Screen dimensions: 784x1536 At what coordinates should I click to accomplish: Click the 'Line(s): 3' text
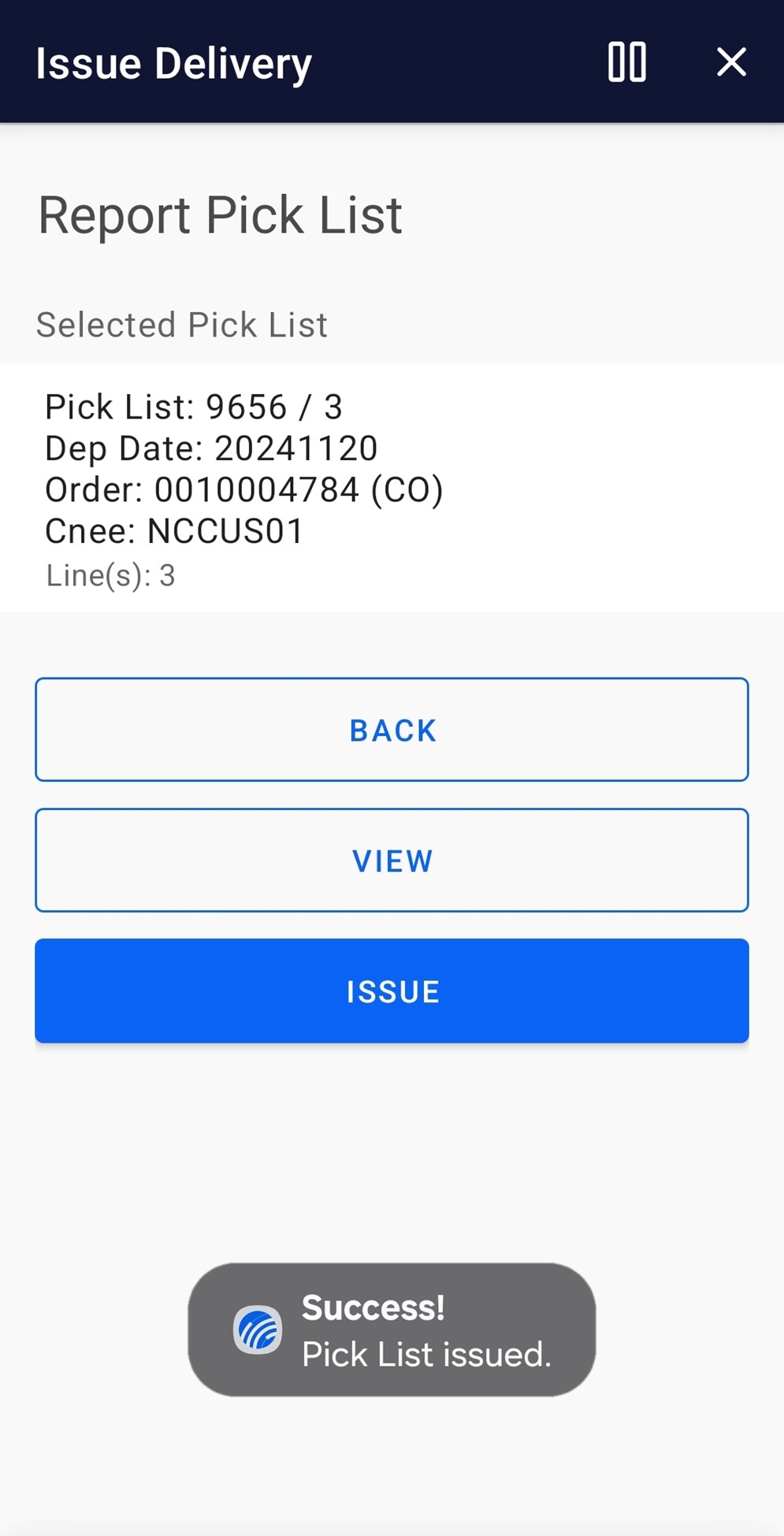[x=111, y=575]
